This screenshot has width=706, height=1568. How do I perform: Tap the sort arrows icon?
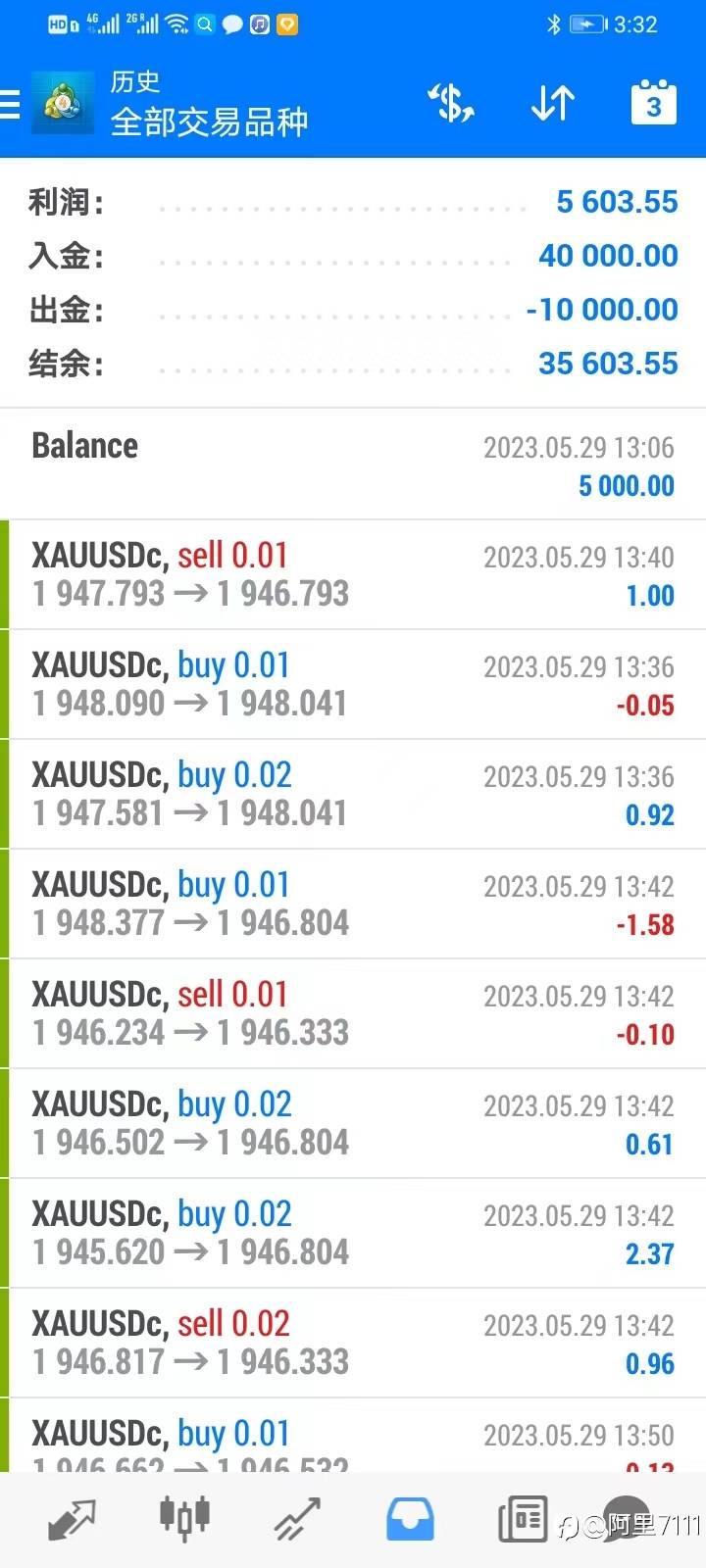pyautogui.click(x=552, y=103)
